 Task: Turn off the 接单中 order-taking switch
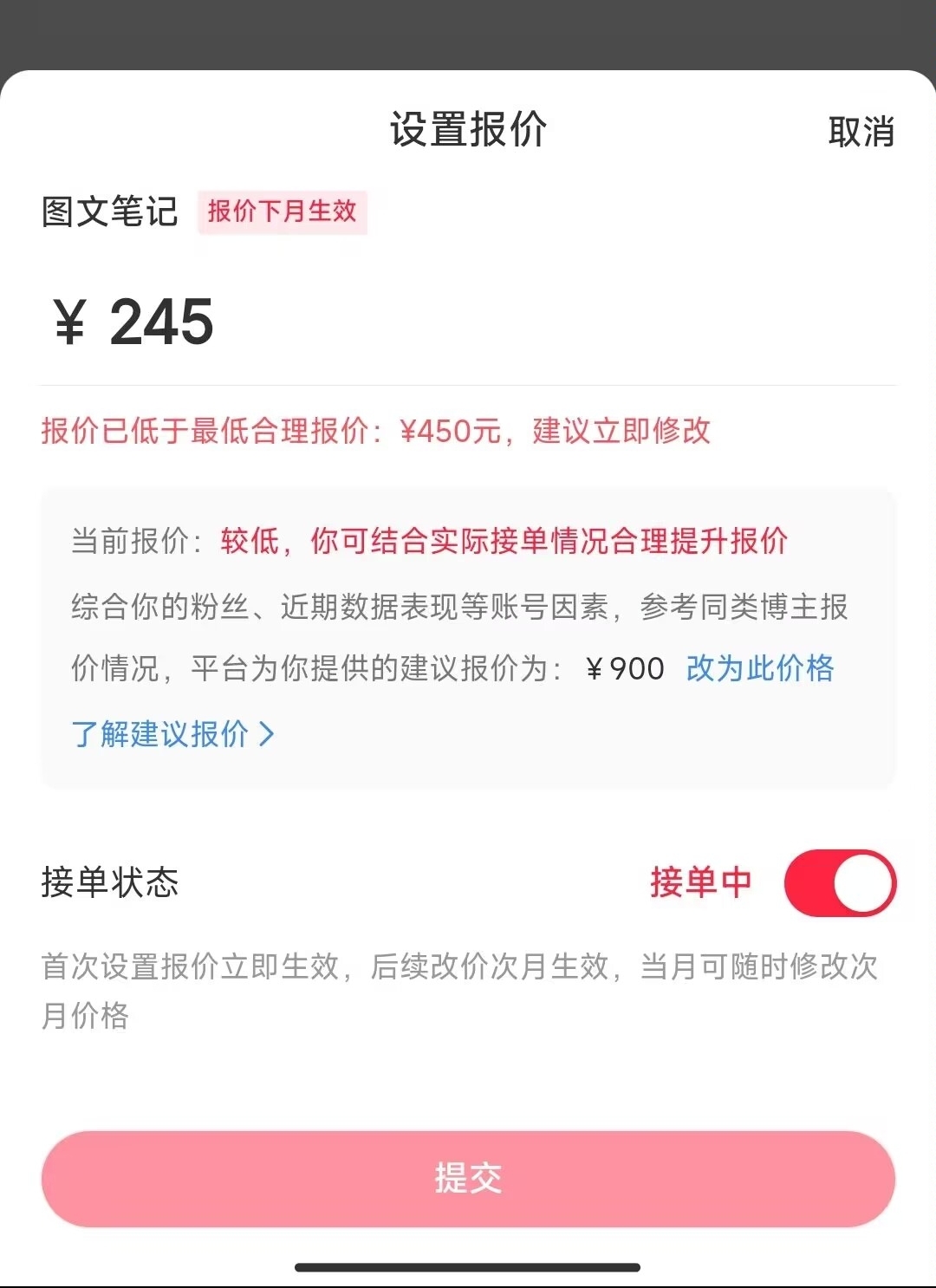tap(839, 882)
